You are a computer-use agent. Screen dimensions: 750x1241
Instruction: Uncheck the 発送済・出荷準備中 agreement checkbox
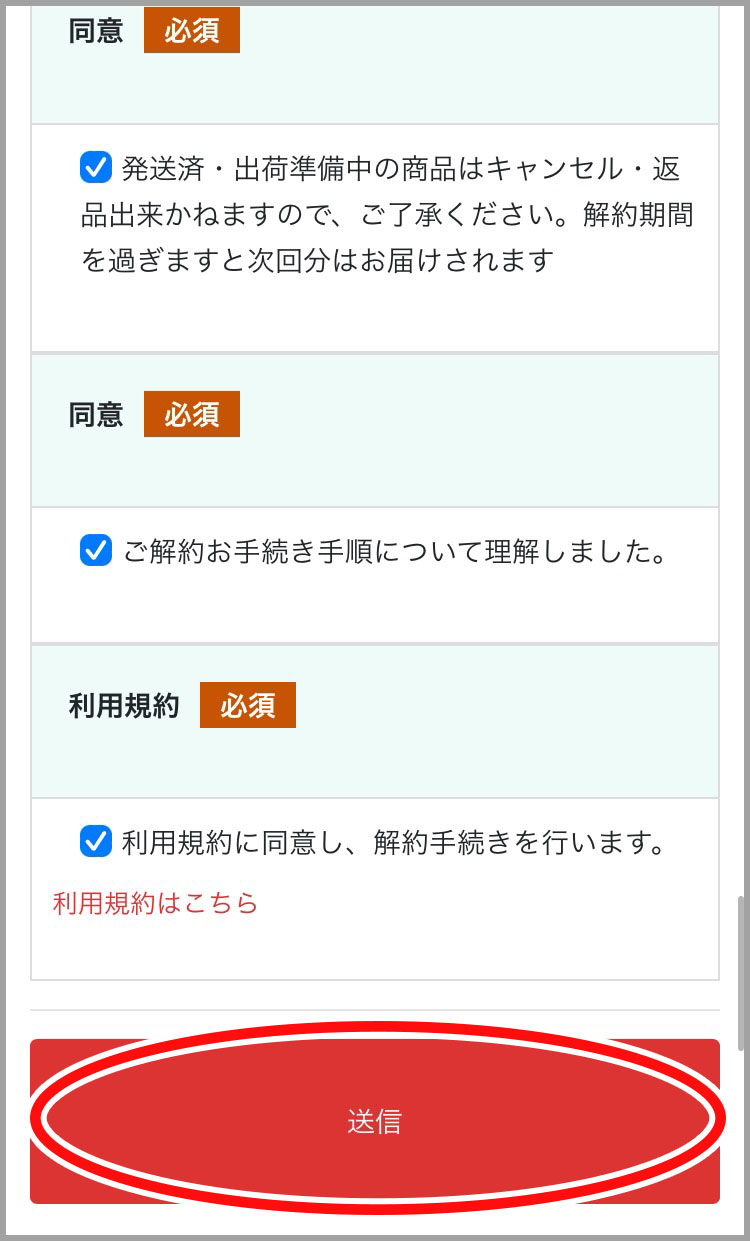tap(95, 167)
